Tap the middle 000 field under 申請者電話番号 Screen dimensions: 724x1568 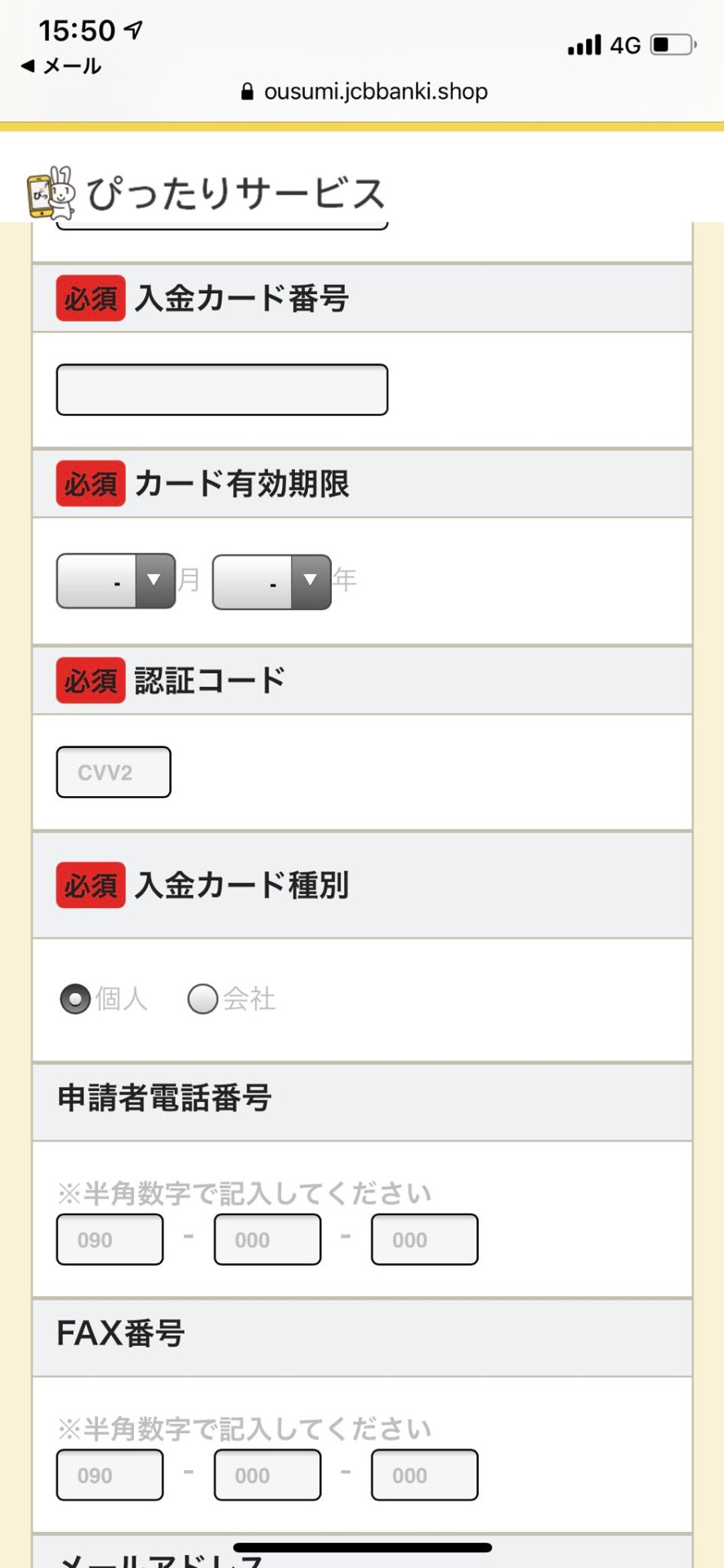[267, 1240]
